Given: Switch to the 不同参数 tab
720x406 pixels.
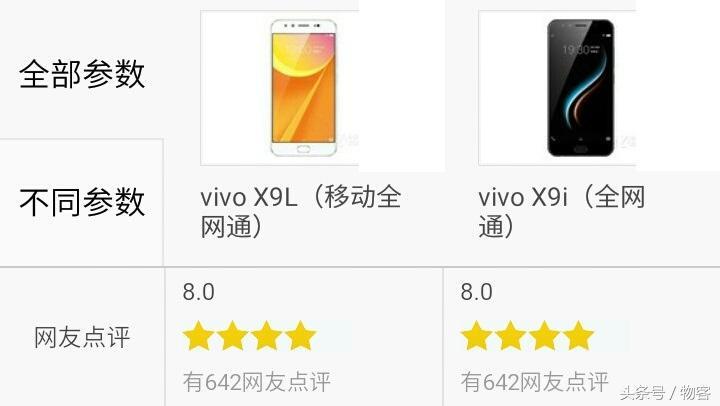Looking at the screenshot, I should [x=82, y=202].
